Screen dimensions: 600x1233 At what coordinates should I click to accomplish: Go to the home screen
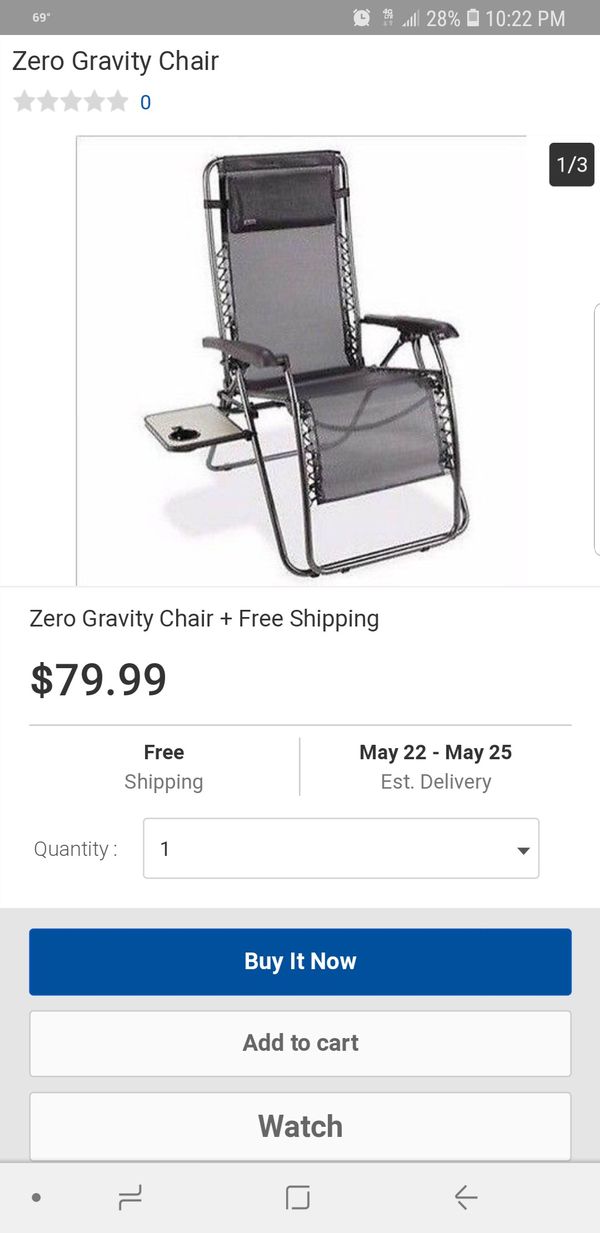298,1197
